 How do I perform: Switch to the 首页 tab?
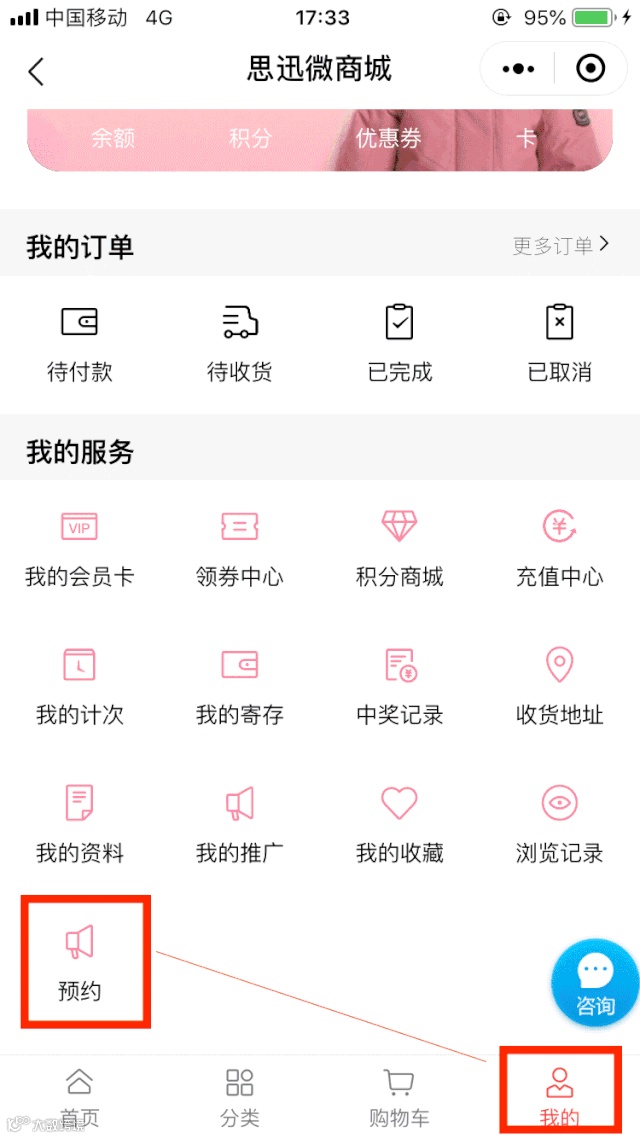pyautogui.click(x=80, y=1095)
